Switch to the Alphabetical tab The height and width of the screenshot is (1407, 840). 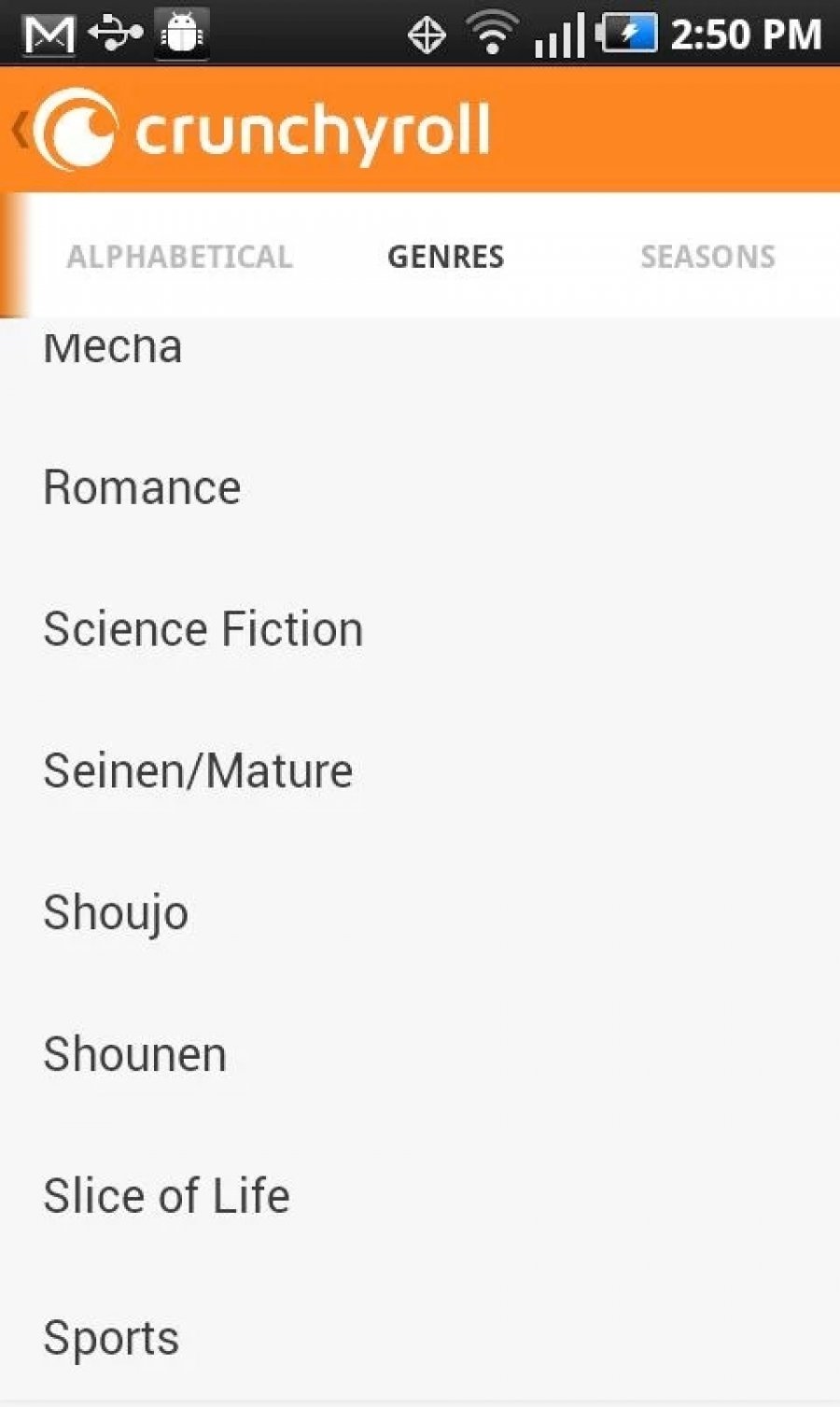179,257
